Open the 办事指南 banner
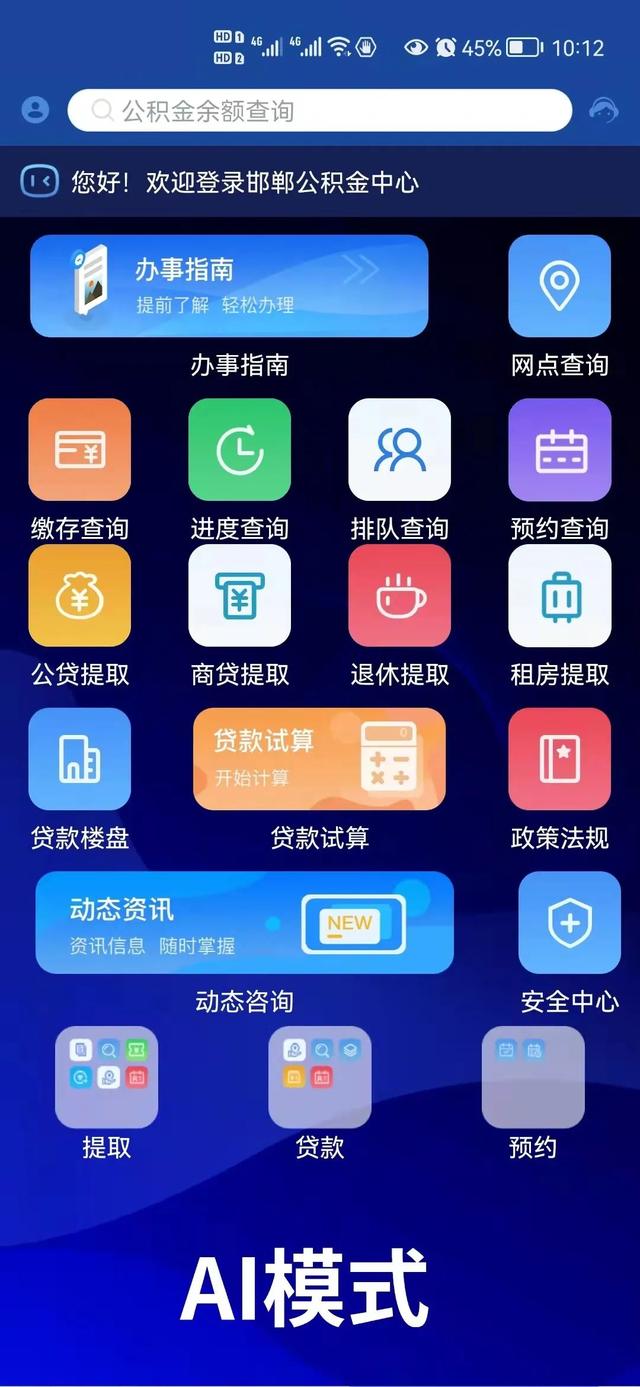This screenshot has height=1387, width=640. pyautogui.click(x=229, y=286)
